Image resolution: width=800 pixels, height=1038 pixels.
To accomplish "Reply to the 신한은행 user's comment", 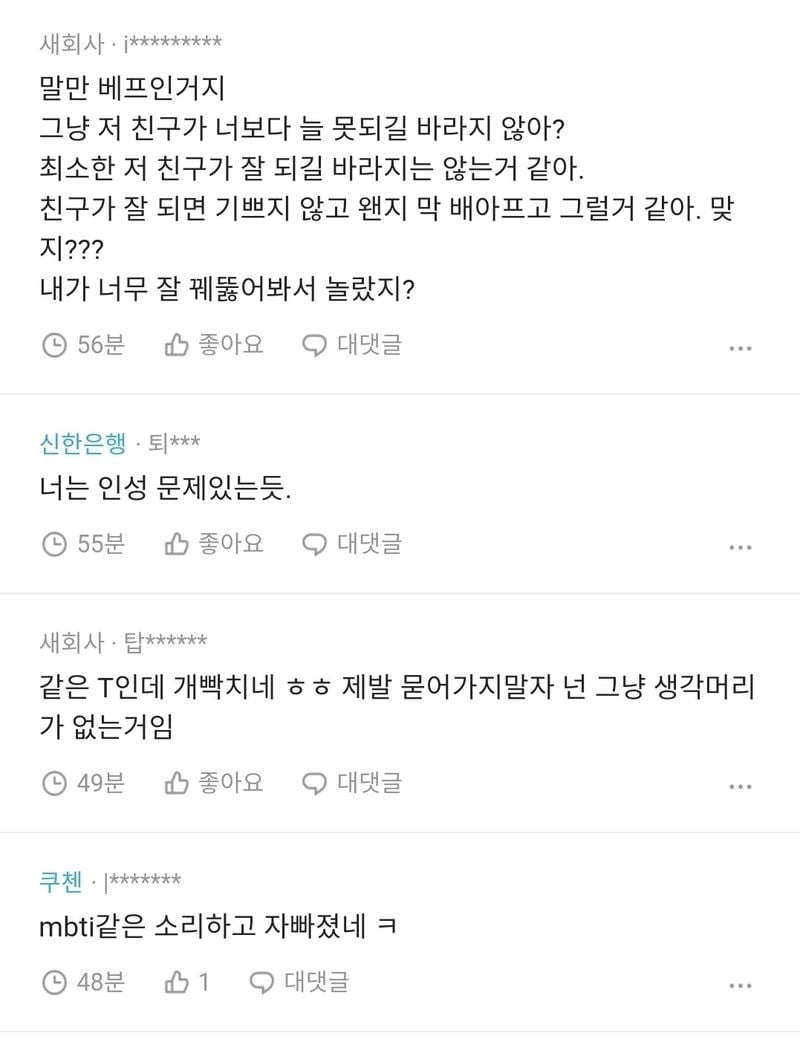I will [352, 544].
